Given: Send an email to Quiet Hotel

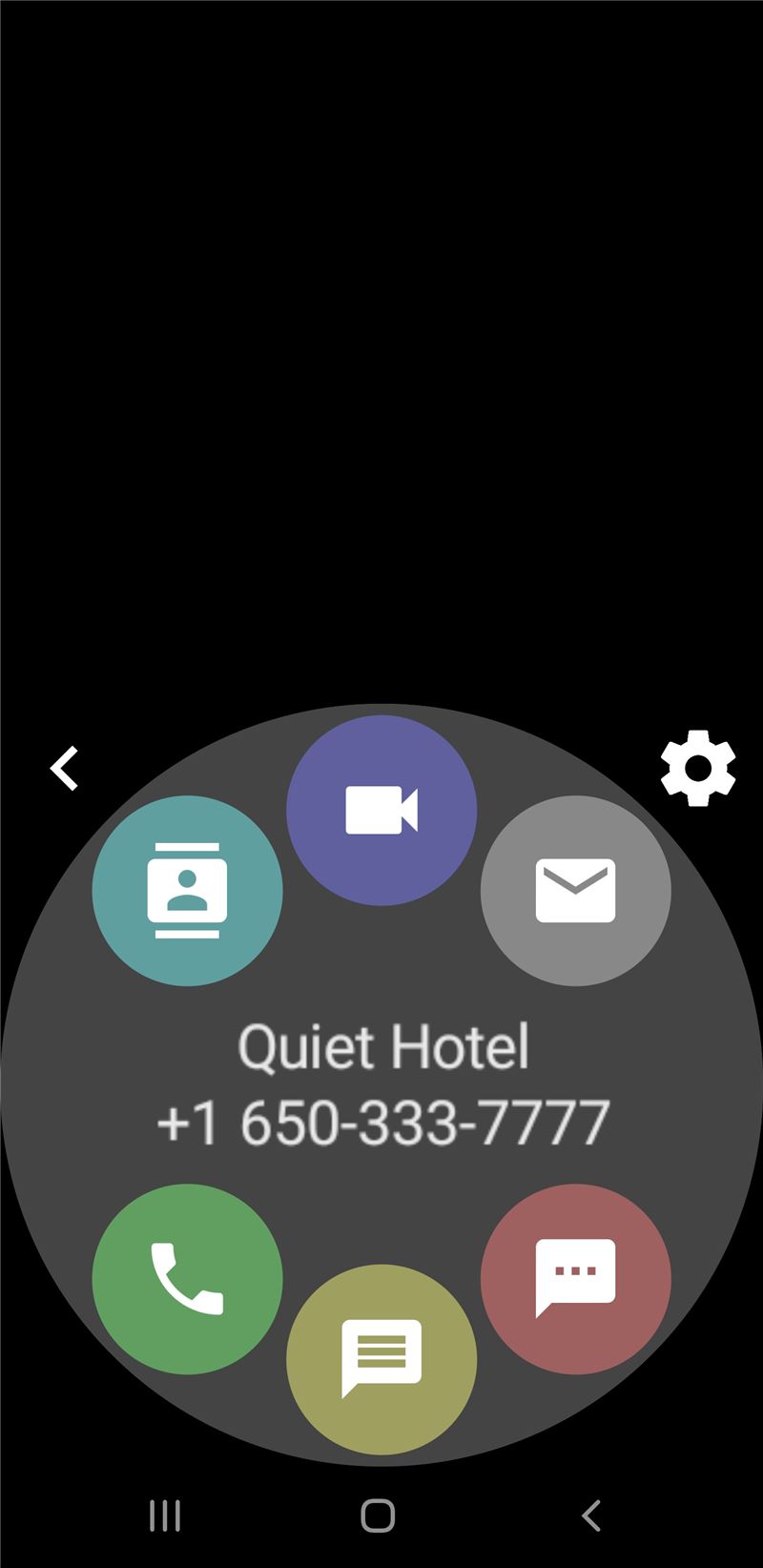Looking at the screenshot, I should [576, 890].
